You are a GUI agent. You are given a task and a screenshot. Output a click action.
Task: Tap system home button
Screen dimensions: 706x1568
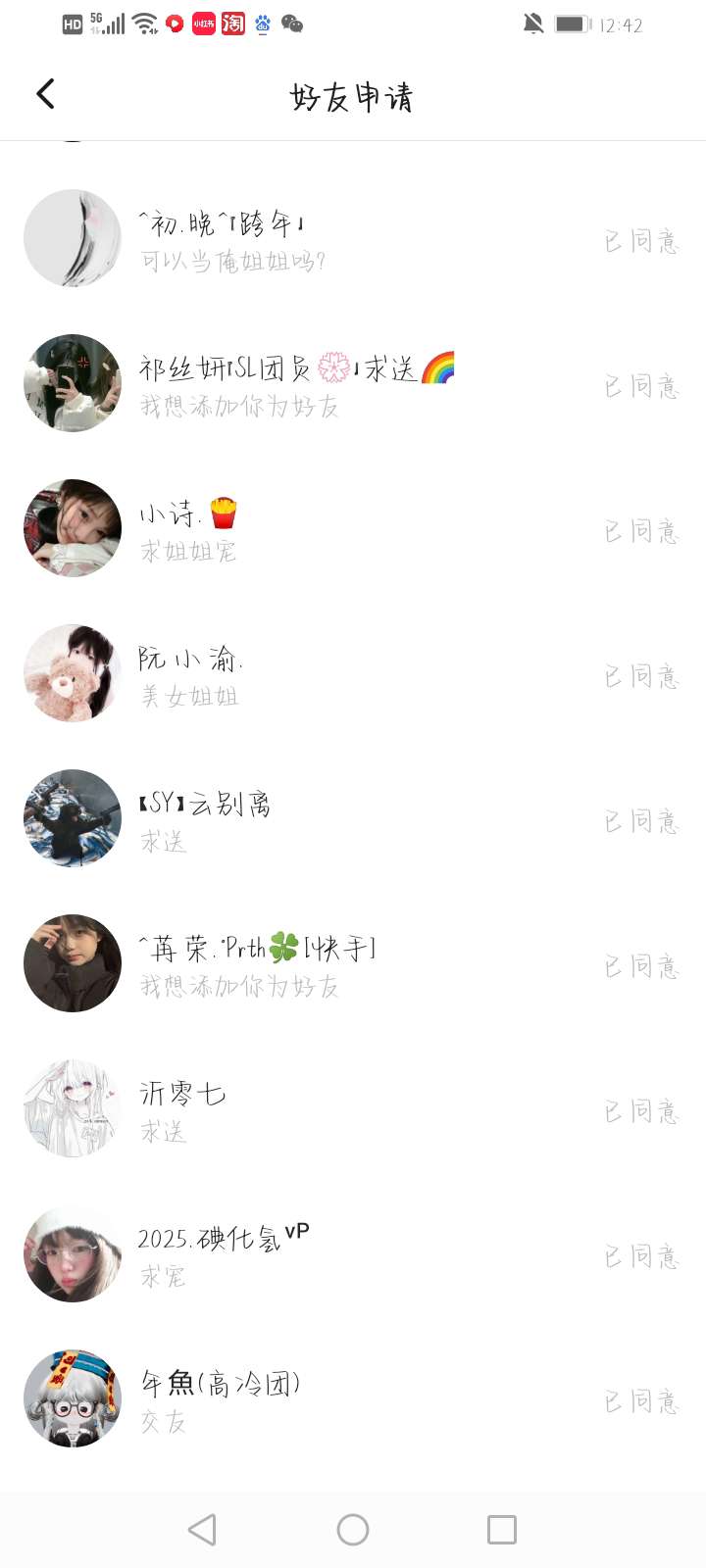(353, 1530)
